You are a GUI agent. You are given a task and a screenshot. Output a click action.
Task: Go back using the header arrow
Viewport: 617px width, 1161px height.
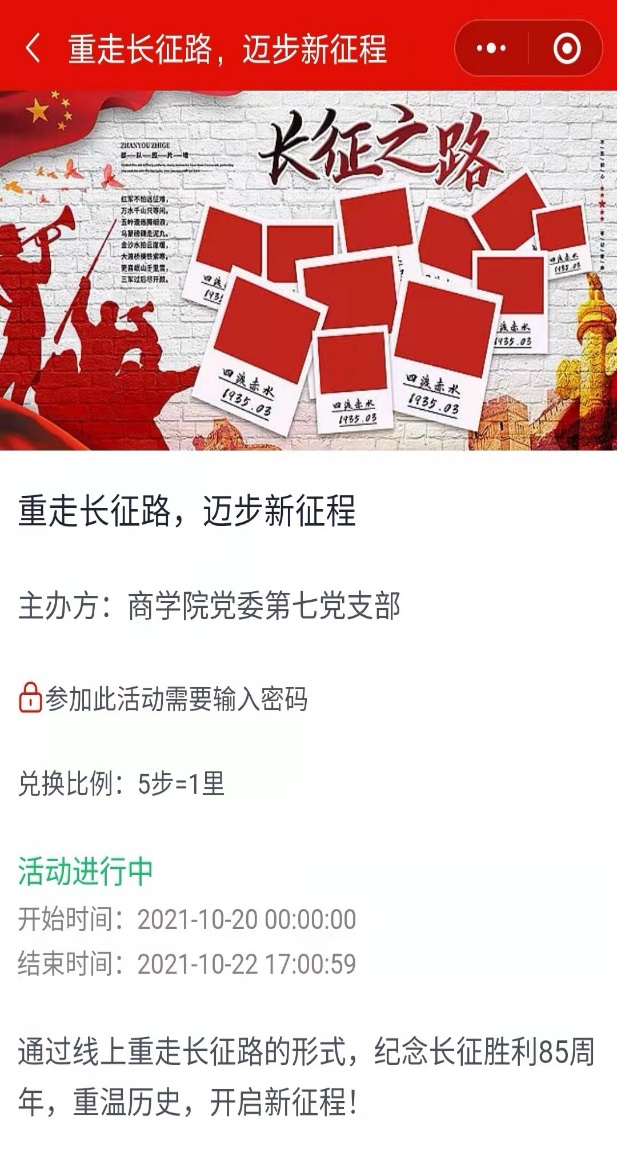pyautogui.click(x=33, y=48)
